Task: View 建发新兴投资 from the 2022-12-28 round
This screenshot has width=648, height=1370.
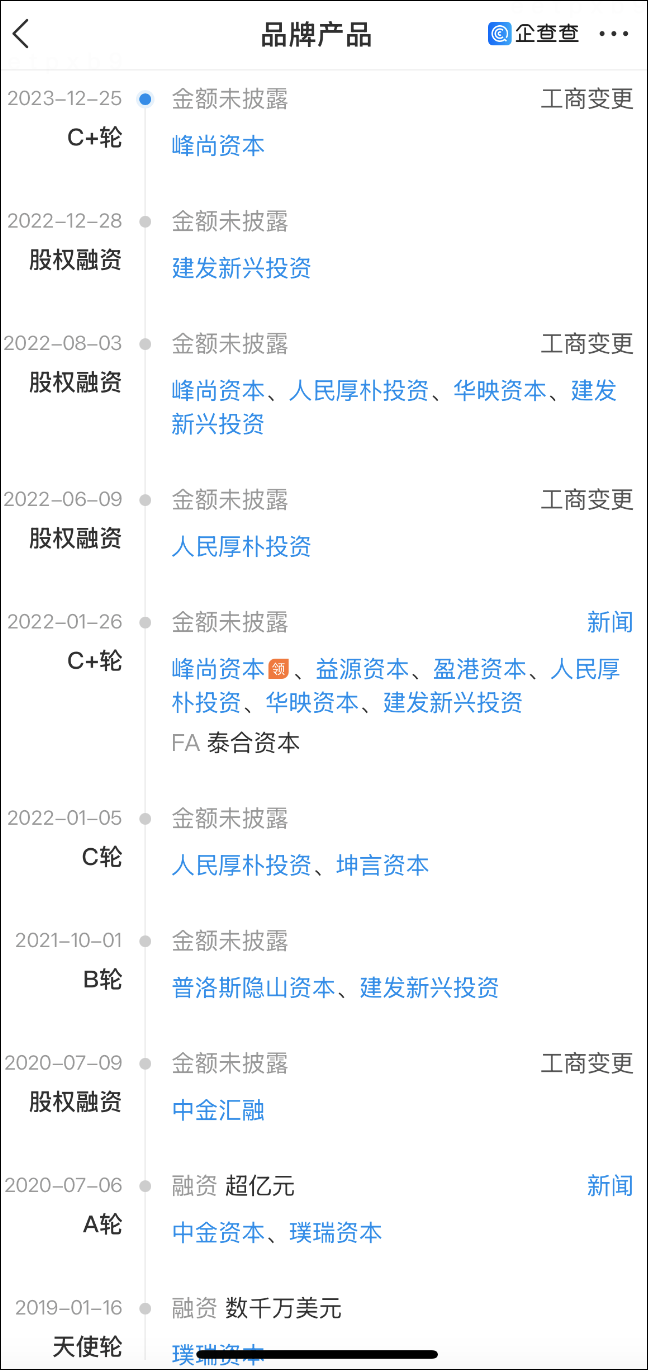Action: [241, 268]
